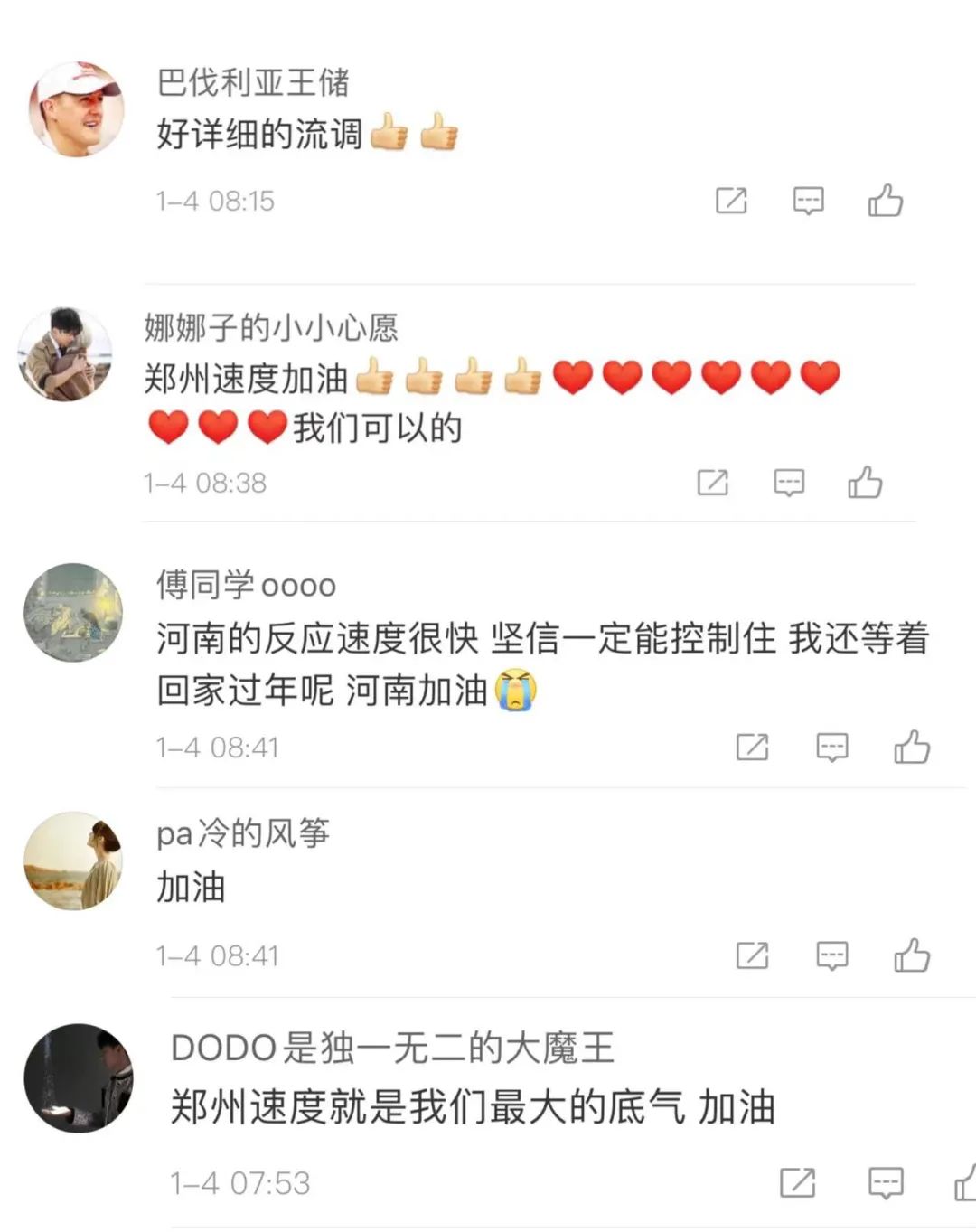
Task: Toggle like on 傅同学oooo's comment
Action: point(912,747)
